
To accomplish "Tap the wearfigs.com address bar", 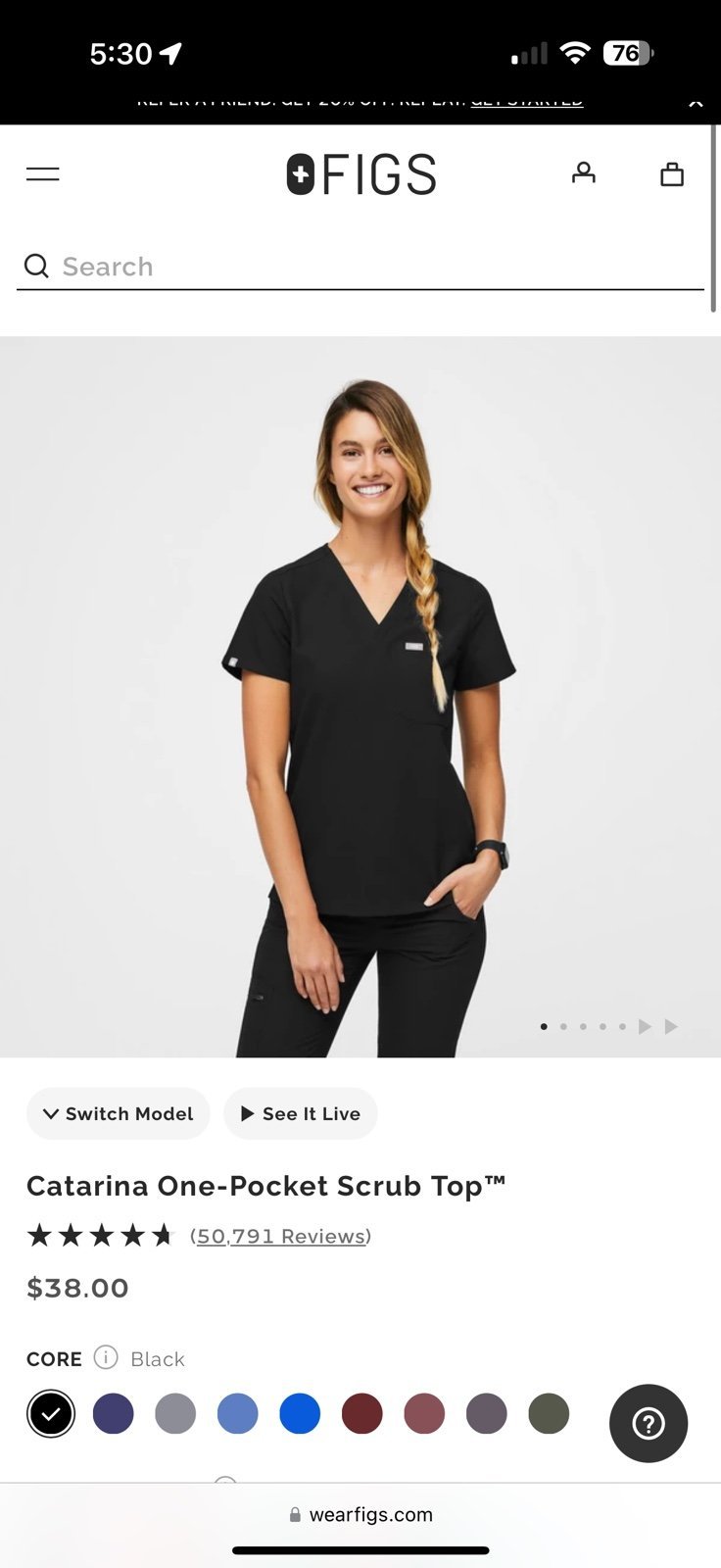I will [x=360, y=1514].
